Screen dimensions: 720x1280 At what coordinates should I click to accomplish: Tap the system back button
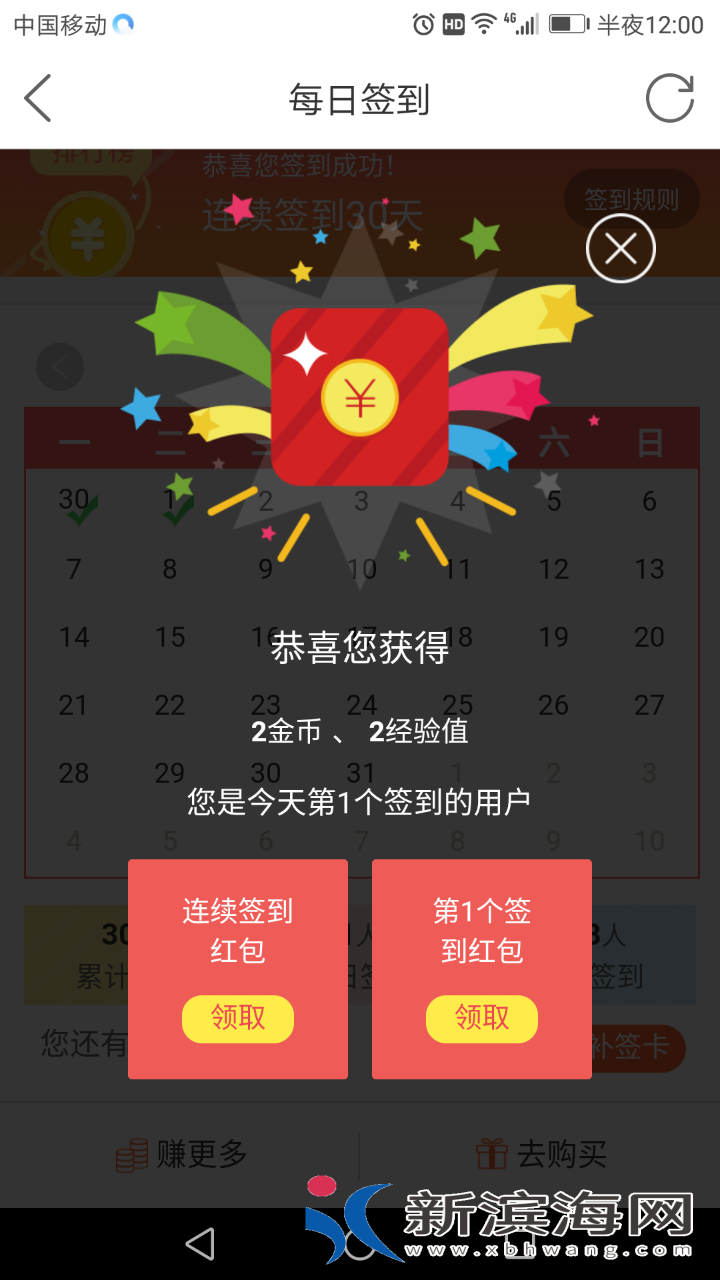tap(201, 1244)
